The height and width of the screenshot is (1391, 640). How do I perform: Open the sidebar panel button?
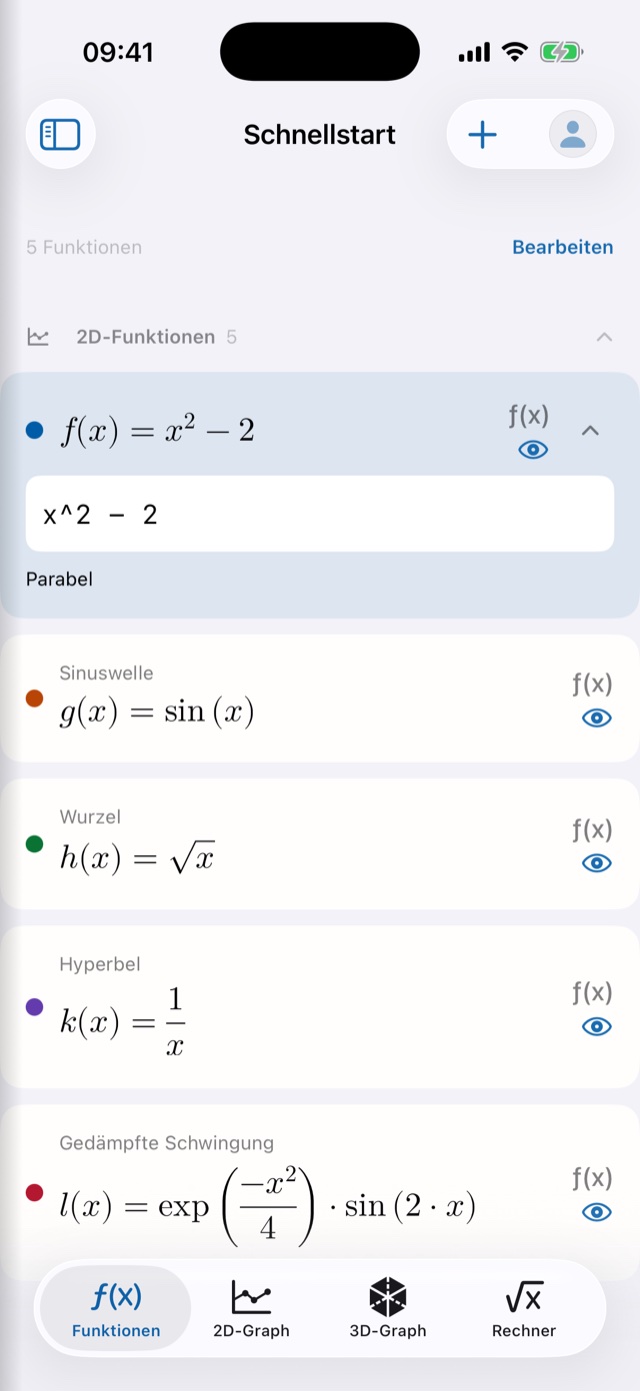coord(60,134)
